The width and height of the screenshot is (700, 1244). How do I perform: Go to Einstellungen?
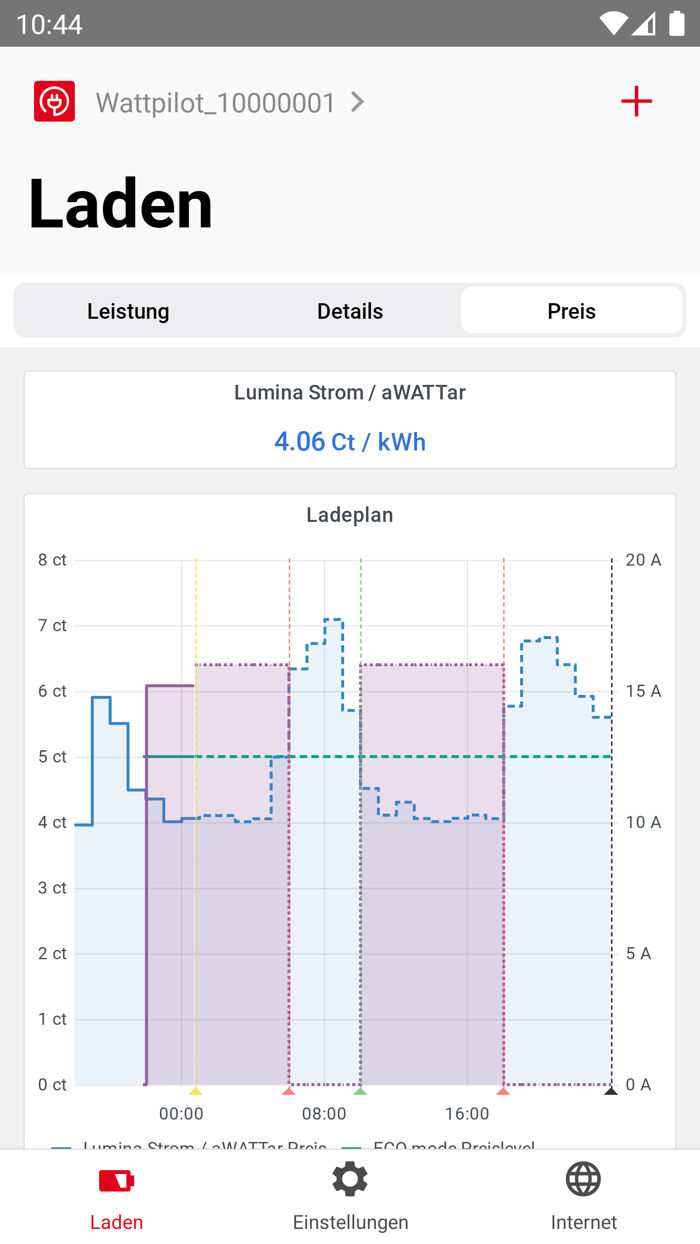point(350,1197)
